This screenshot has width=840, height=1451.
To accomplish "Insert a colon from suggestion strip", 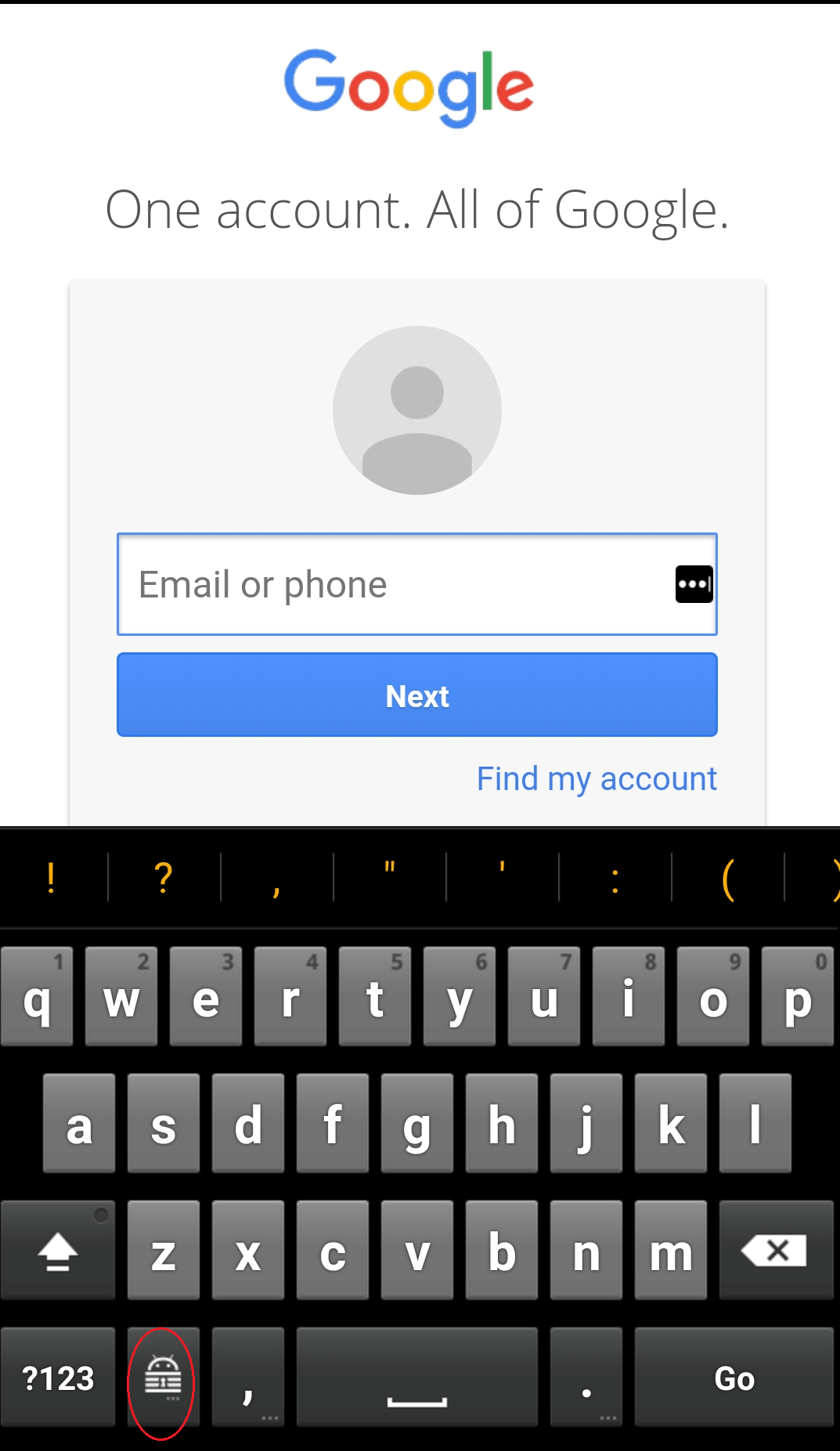I will (615, 878).
